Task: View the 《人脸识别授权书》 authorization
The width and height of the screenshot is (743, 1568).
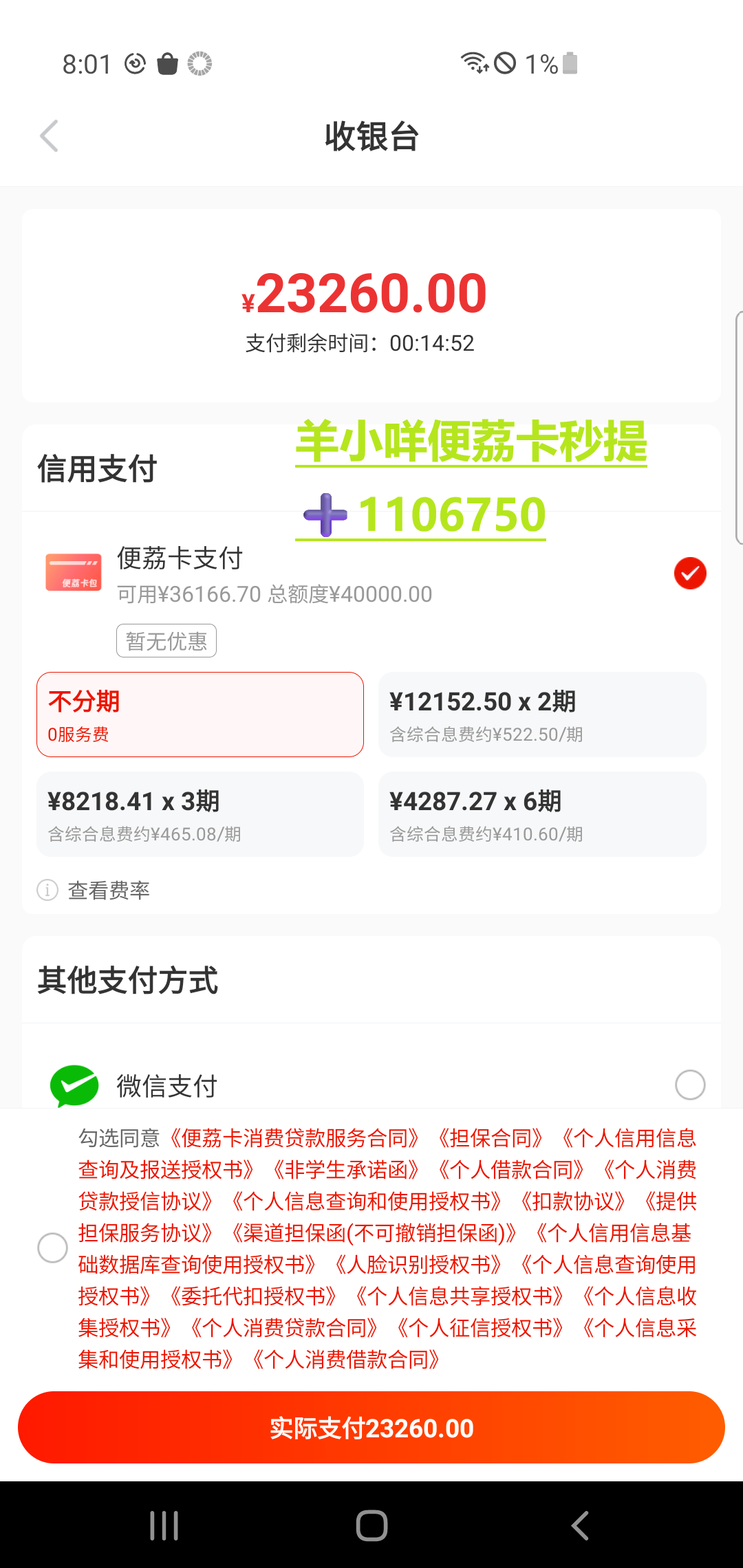Action: pos(418,1265)
